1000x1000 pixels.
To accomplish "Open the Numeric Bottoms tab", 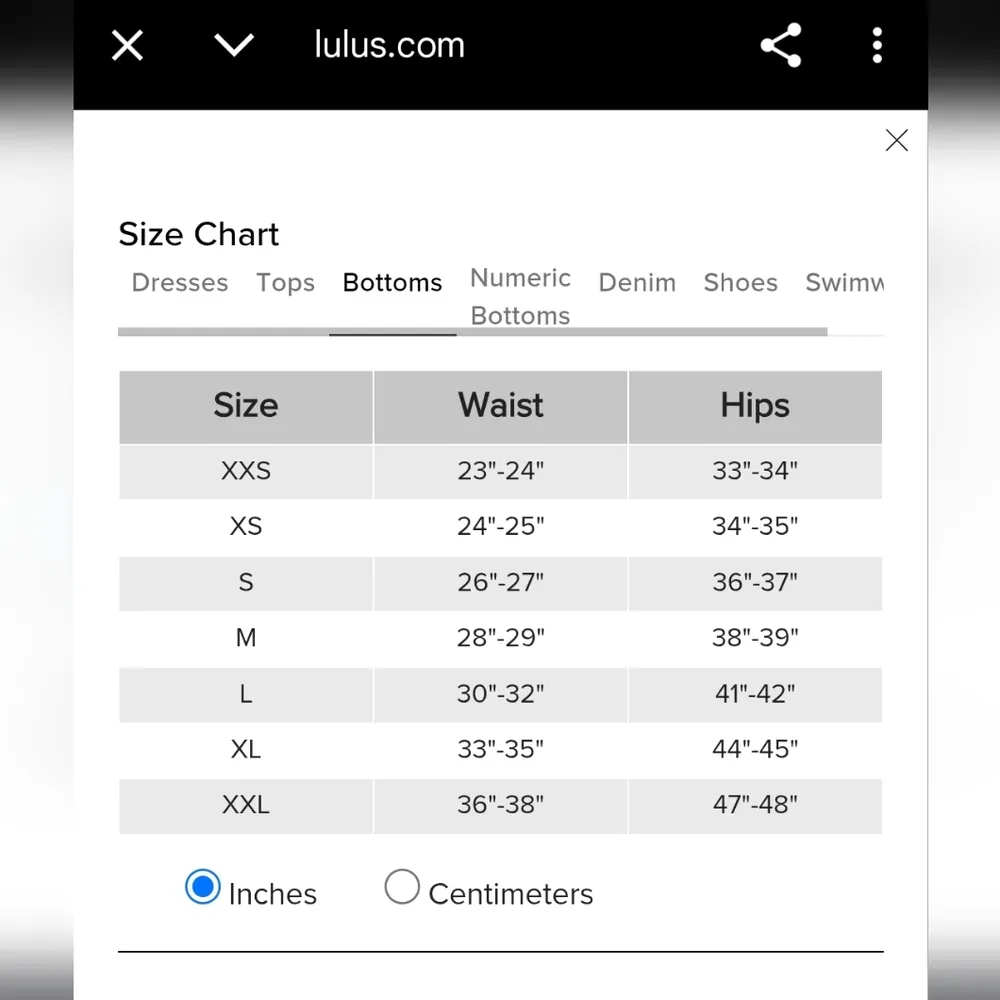I will click(x=520, y=296).
